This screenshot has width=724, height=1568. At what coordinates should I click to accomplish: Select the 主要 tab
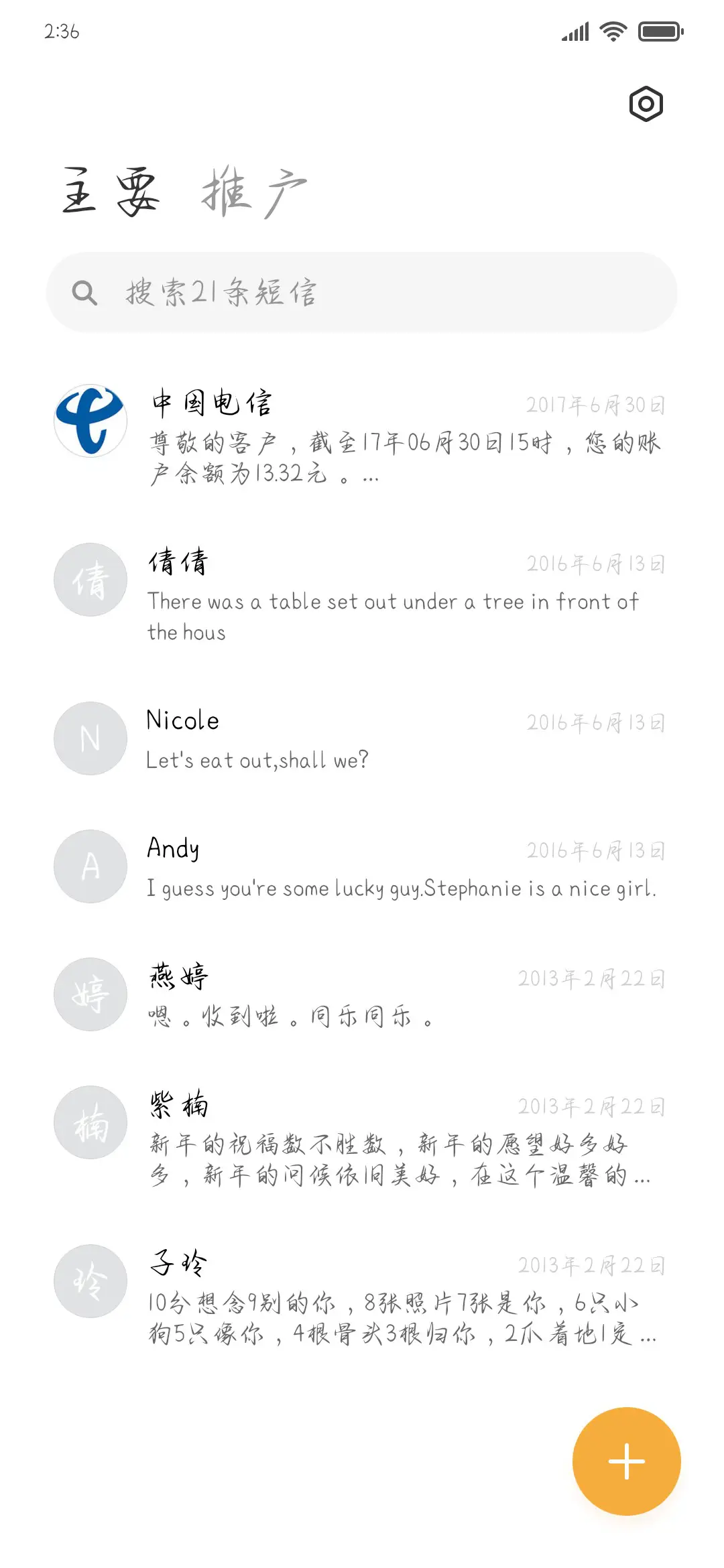(x=111, y=192)
